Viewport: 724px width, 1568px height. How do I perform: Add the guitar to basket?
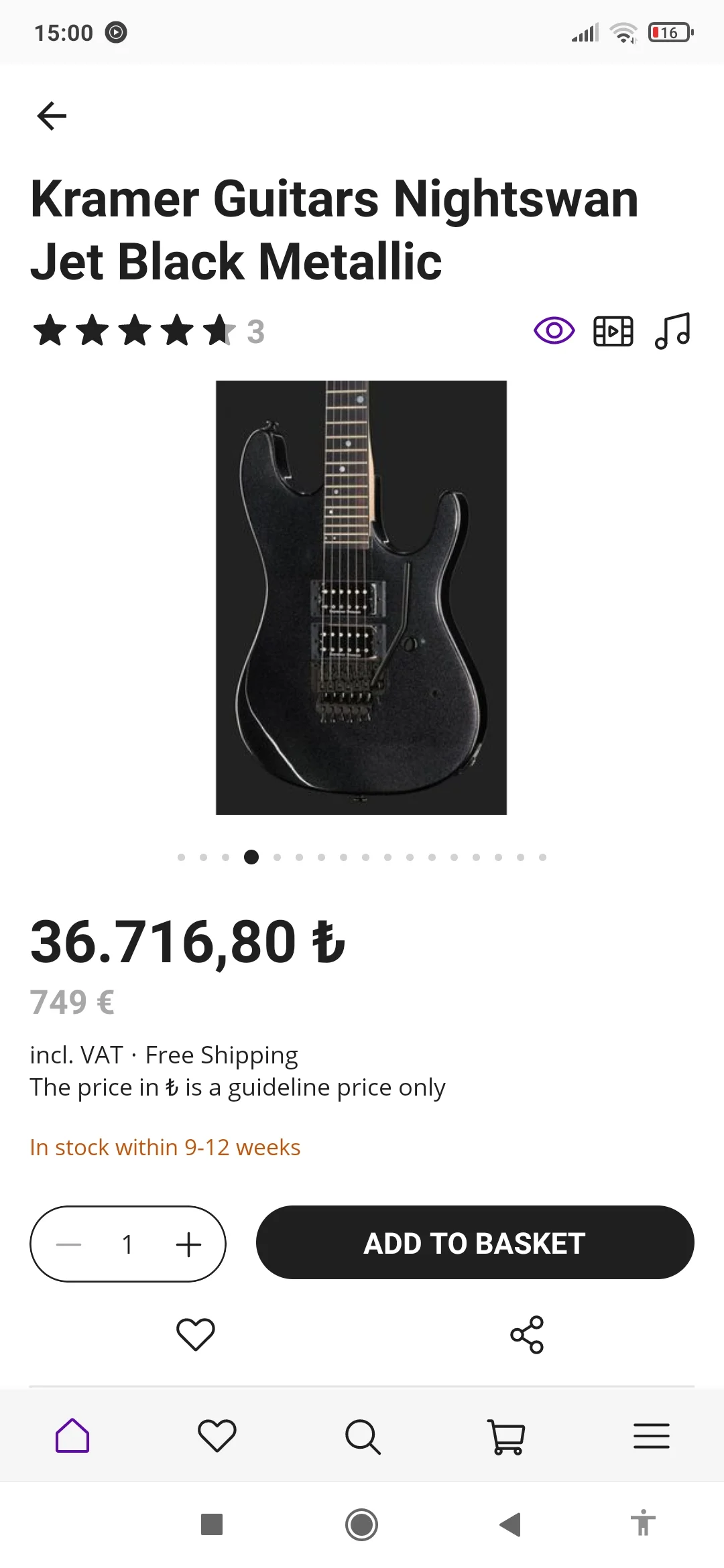pyautogui.click(x=475, y=1243)
